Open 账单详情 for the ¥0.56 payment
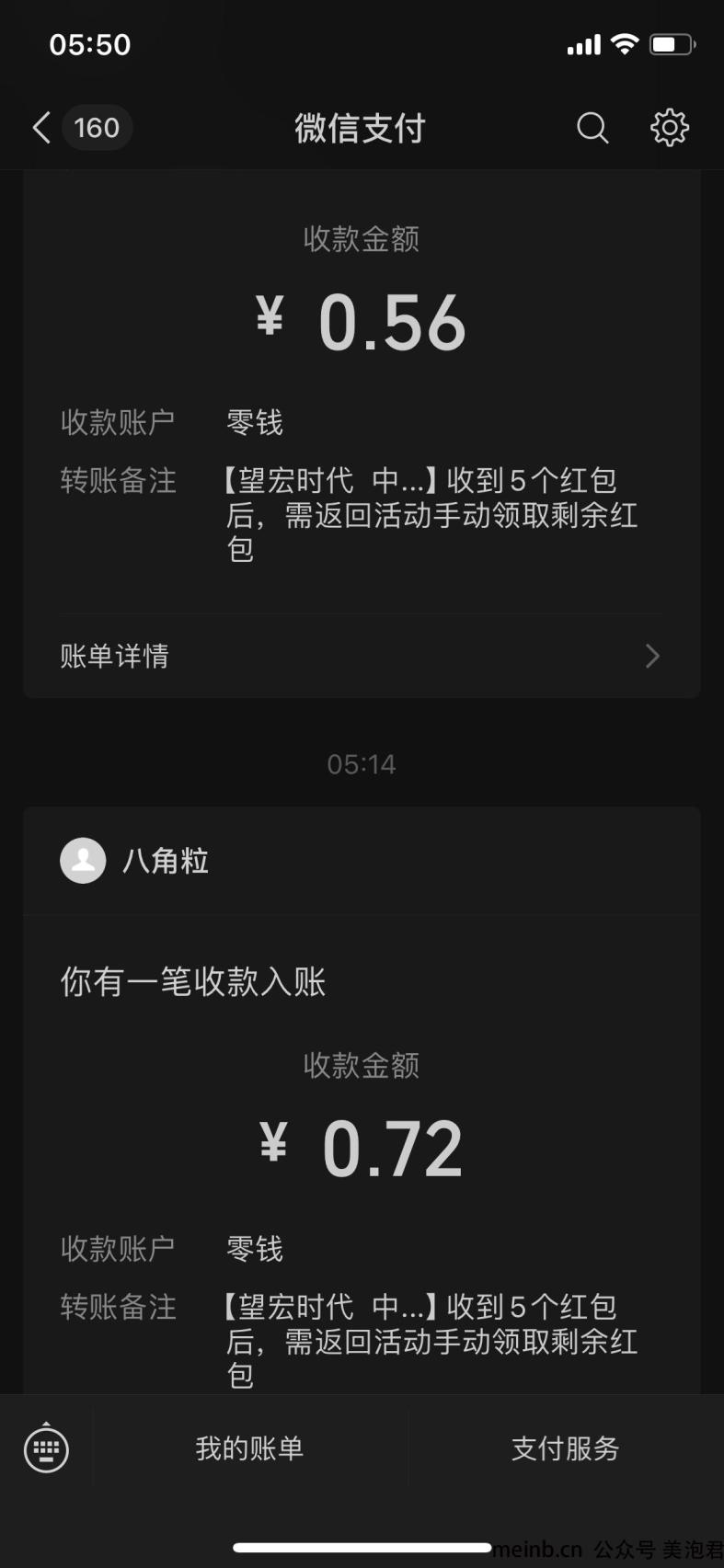This screenshot has height=1568, width=724. tap(362, 656)
